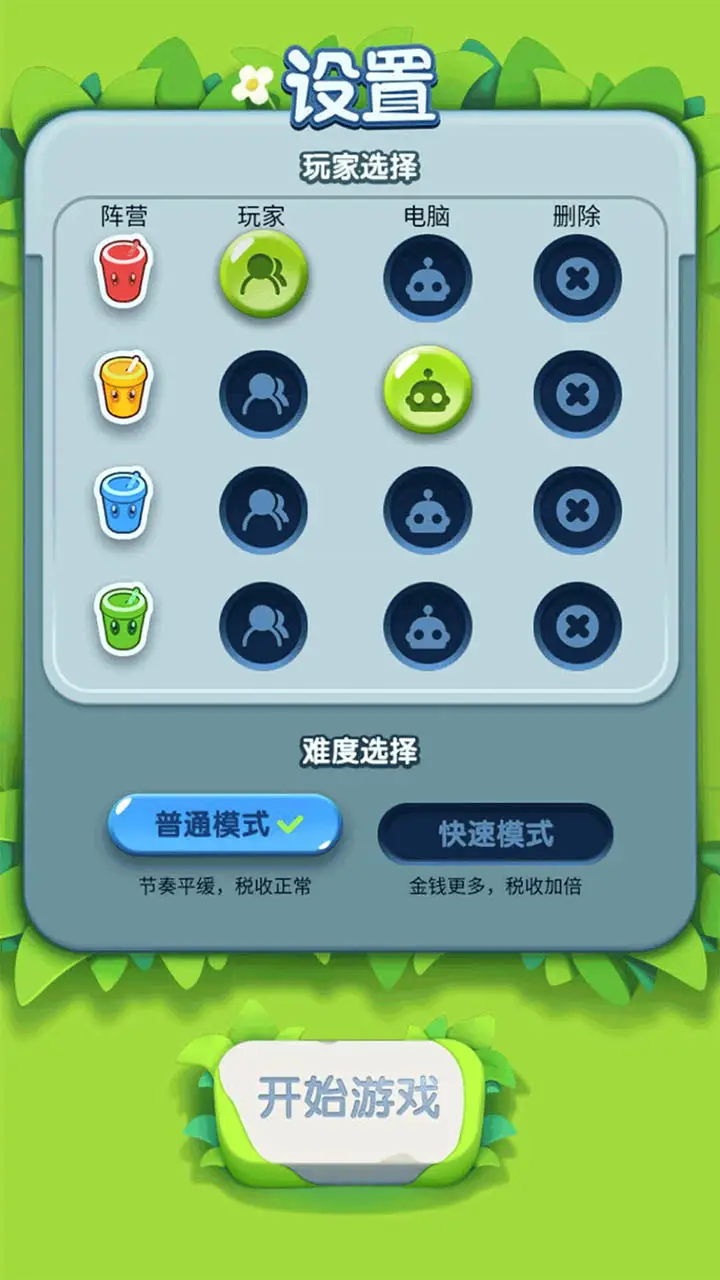This screenshot has width=720, height=1280.
Task: Click the player icon in the green camp row
Action: click(x=262, y=624)
